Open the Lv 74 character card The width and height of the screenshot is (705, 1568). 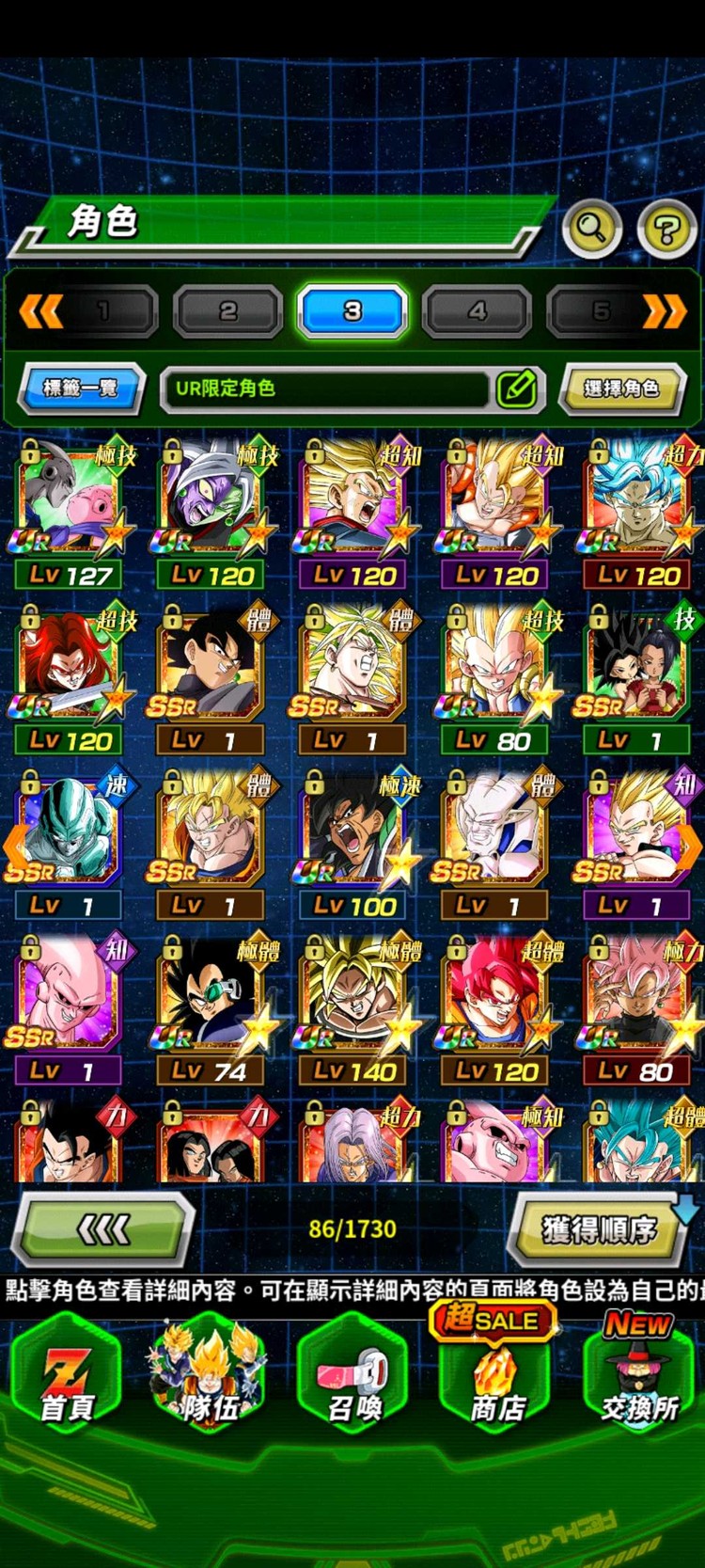(212, 1008)
